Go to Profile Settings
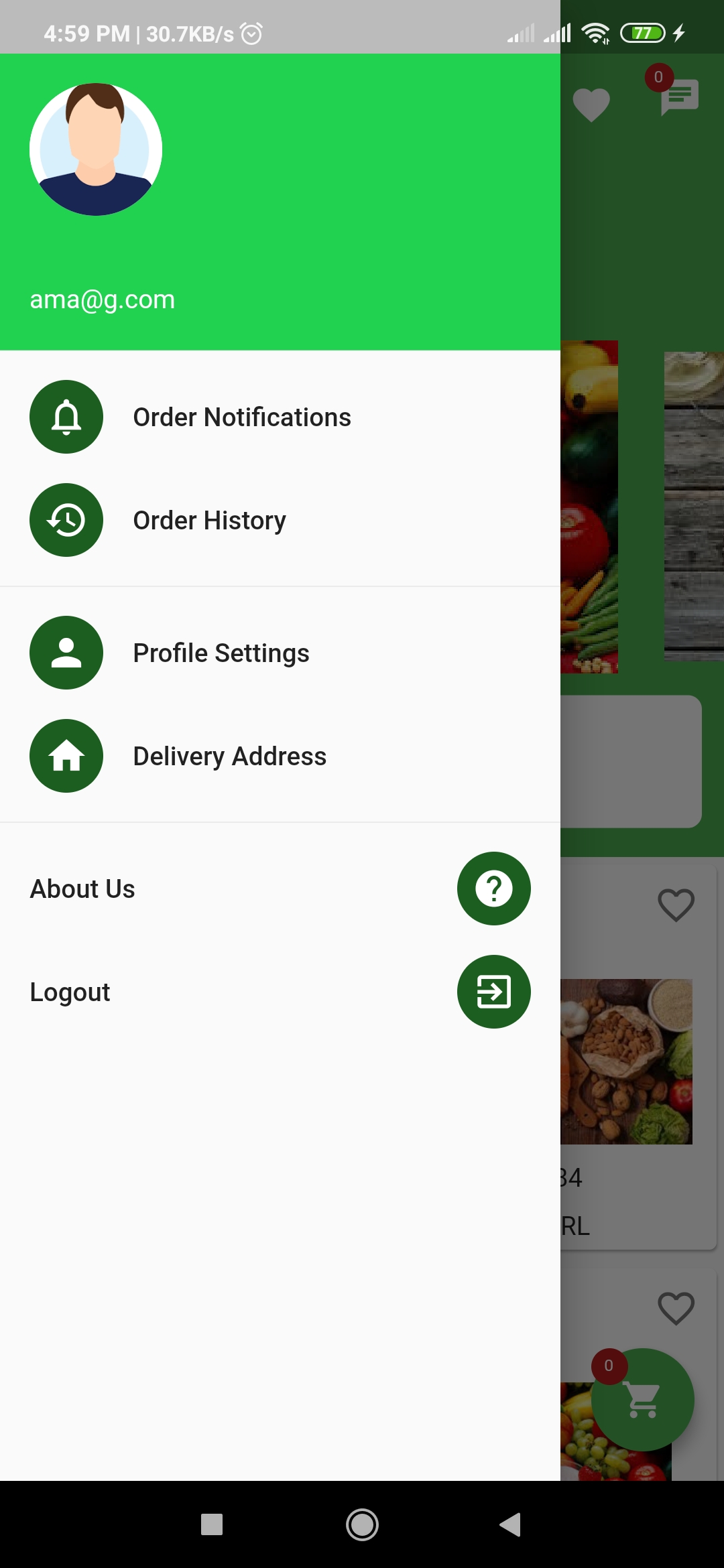The image size is (724, 1568). coord(221,653)
